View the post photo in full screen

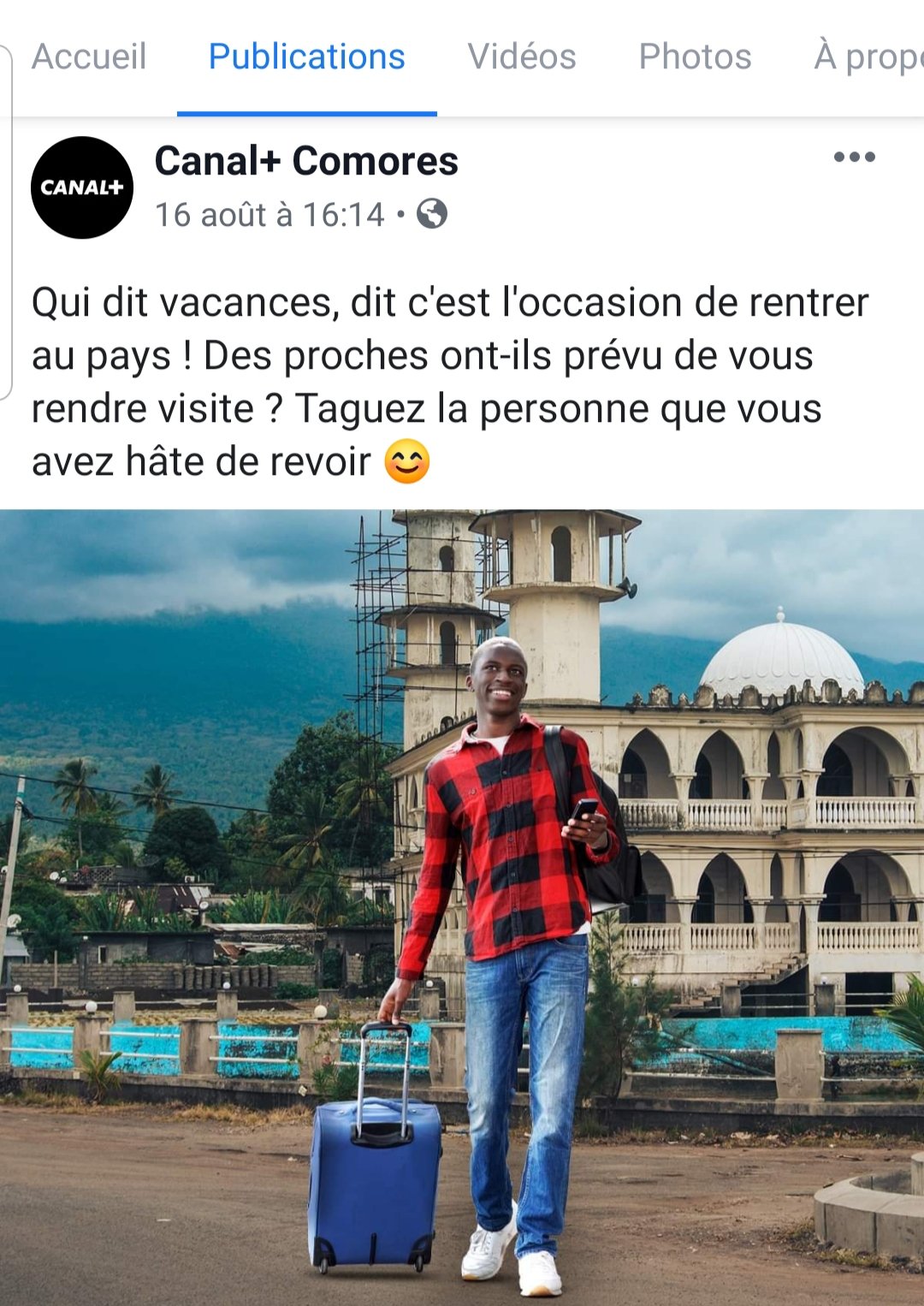coord(462,907)
